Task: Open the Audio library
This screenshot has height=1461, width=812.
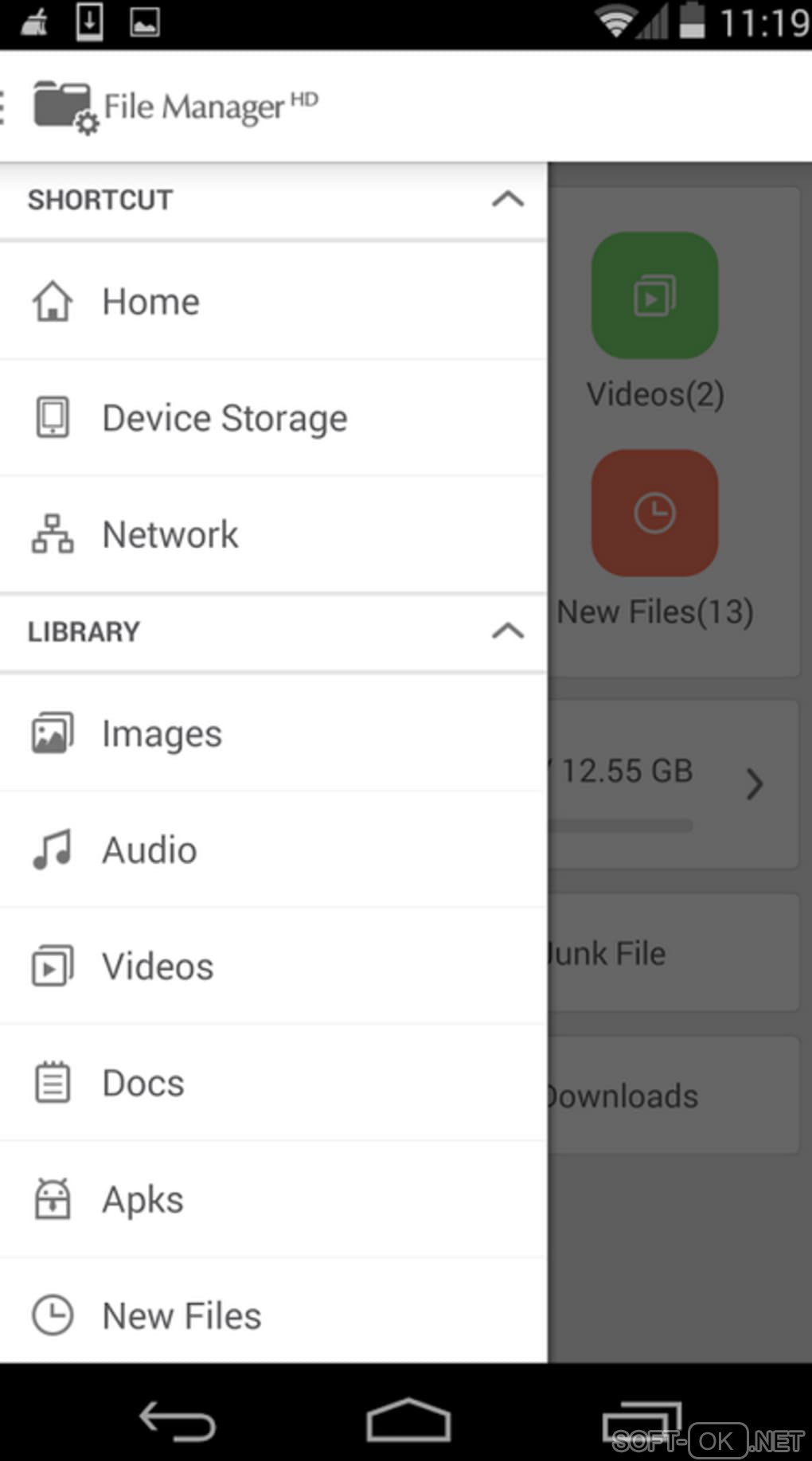Action: point(149,850)
